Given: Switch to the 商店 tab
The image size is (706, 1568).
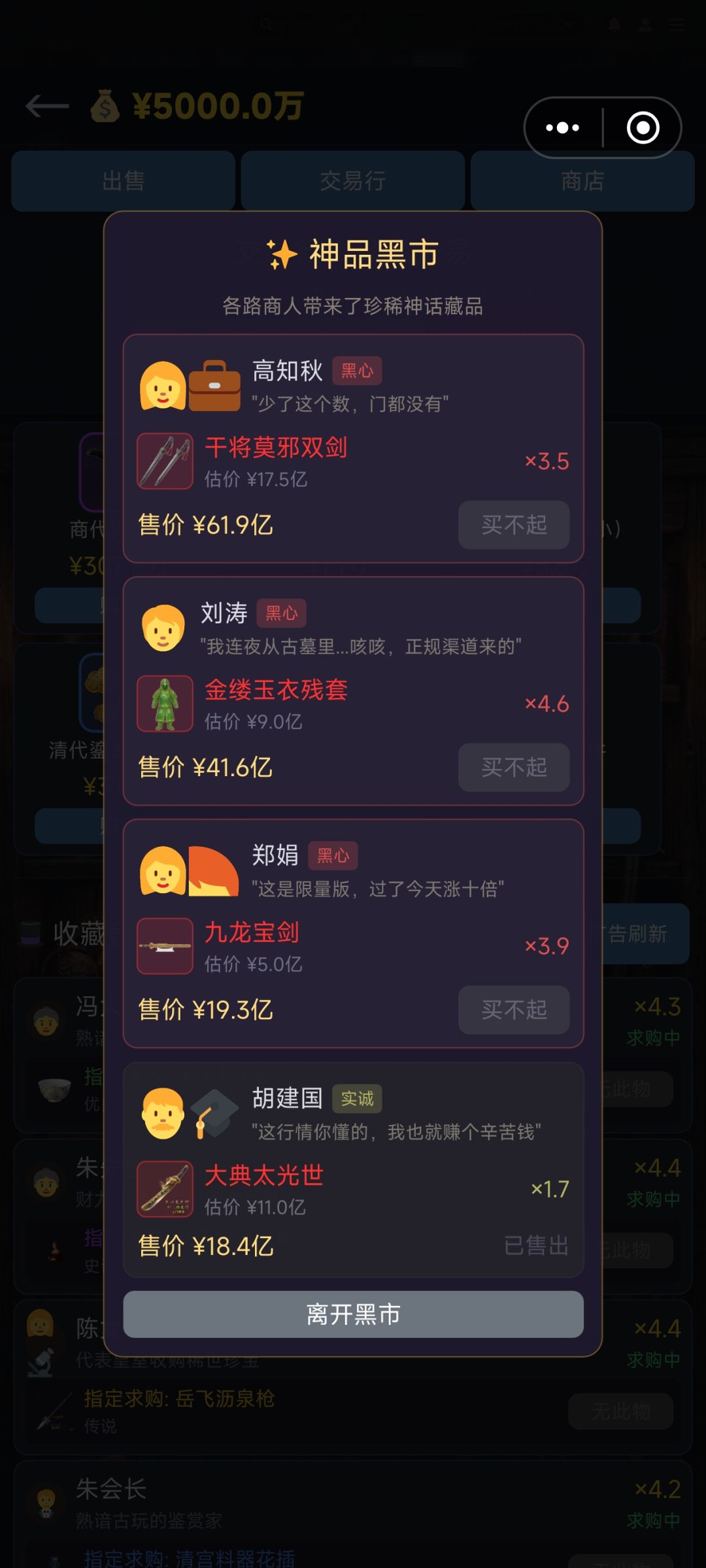Looking at the screenshot, I should coord(583,181).
